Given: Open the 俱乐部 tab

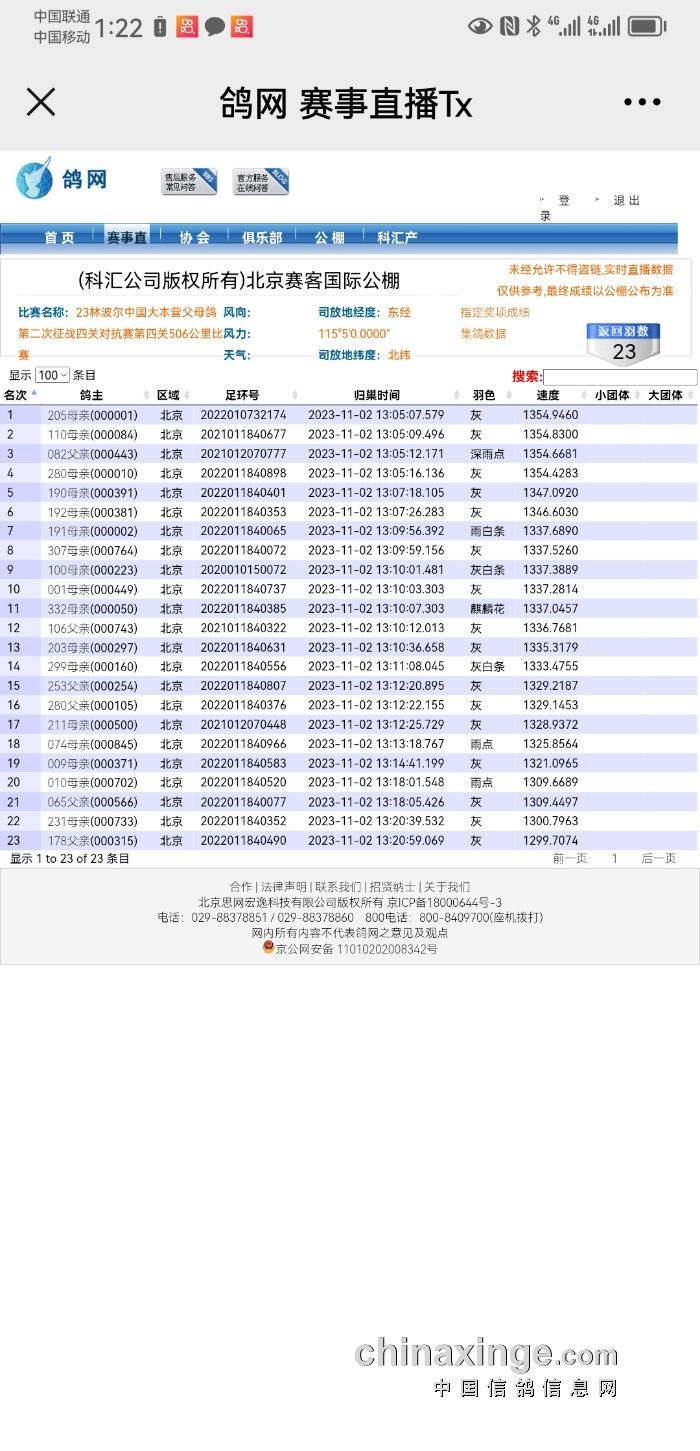Looking at the screenshot, I should click(x=262, y=238).
